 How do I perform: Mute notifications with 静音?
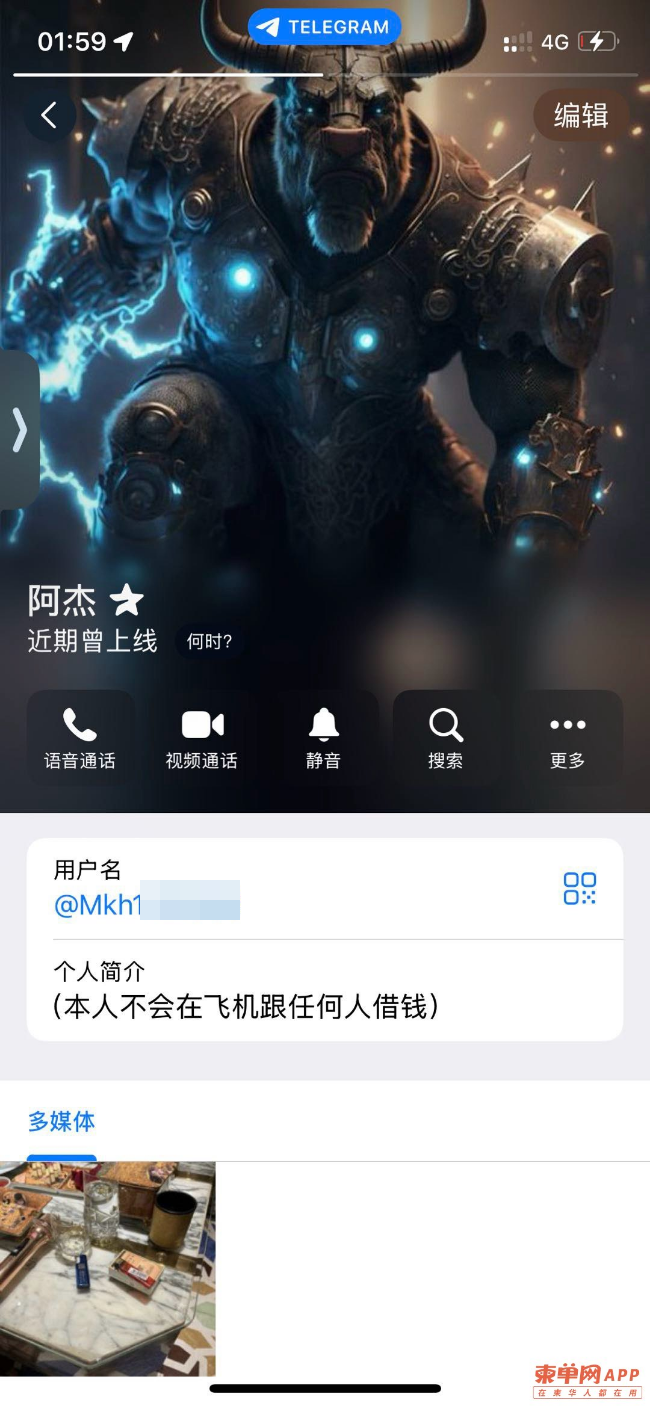(x=323, y=740)
